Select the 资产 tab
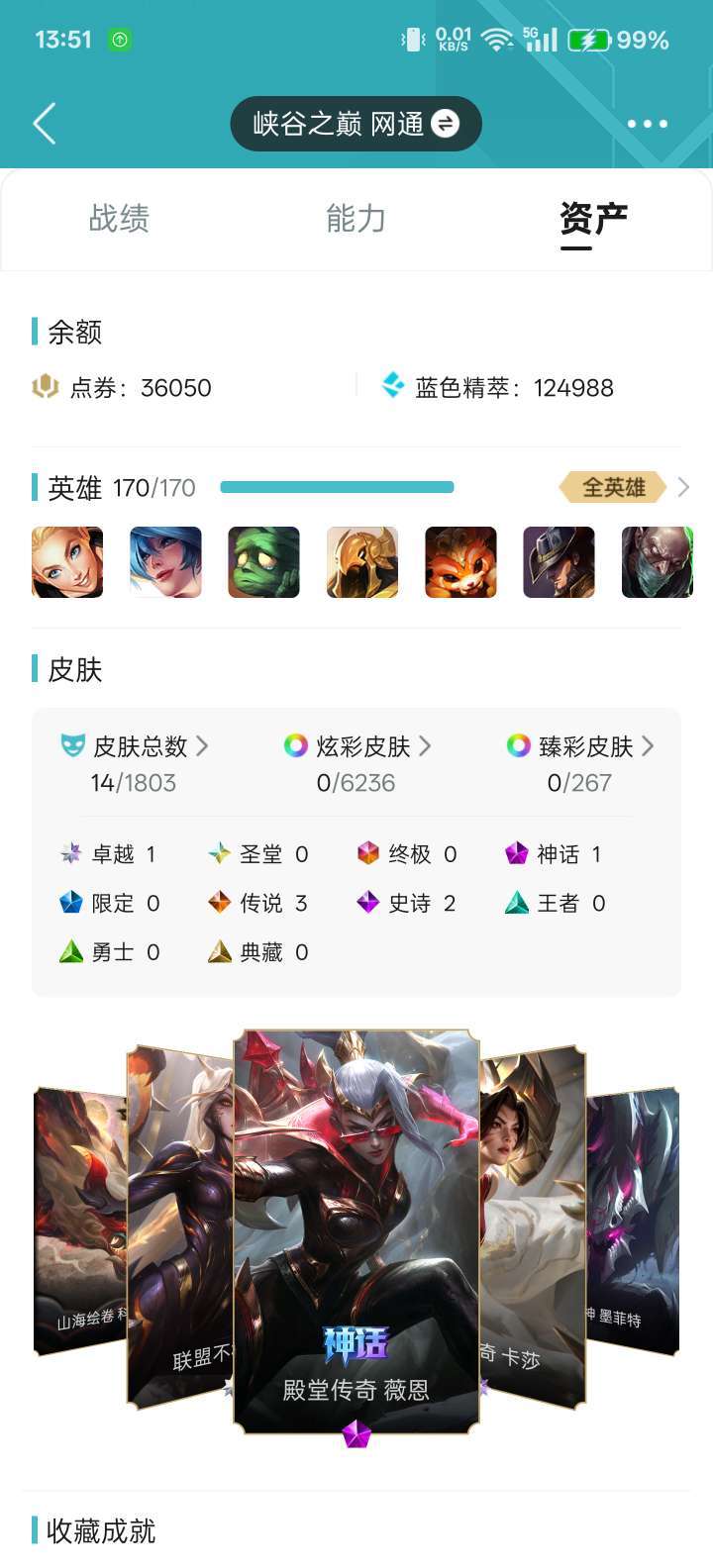 click(593, 218)
